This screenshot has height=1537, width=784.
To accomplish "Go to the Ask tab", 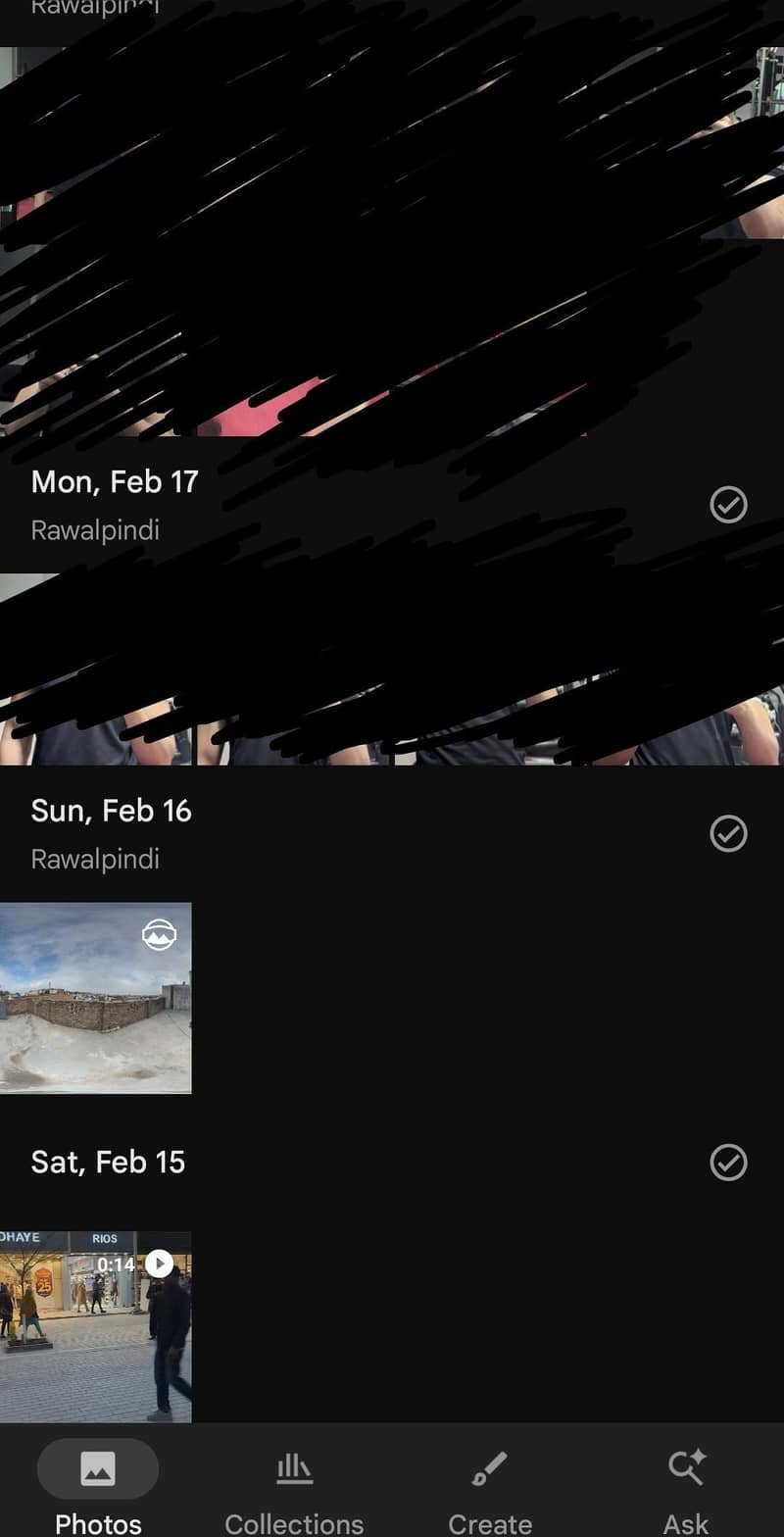I will coord(686,1485).
